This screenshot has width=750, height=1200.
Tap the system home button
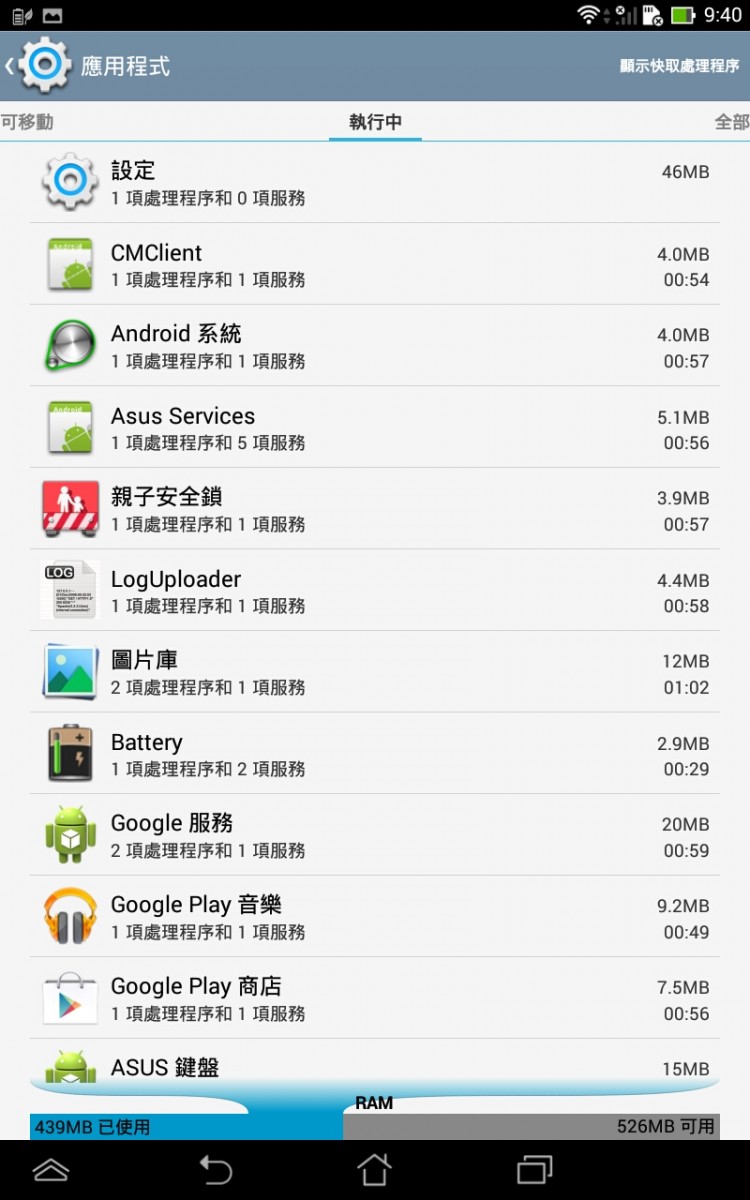tap(374, 1169)
